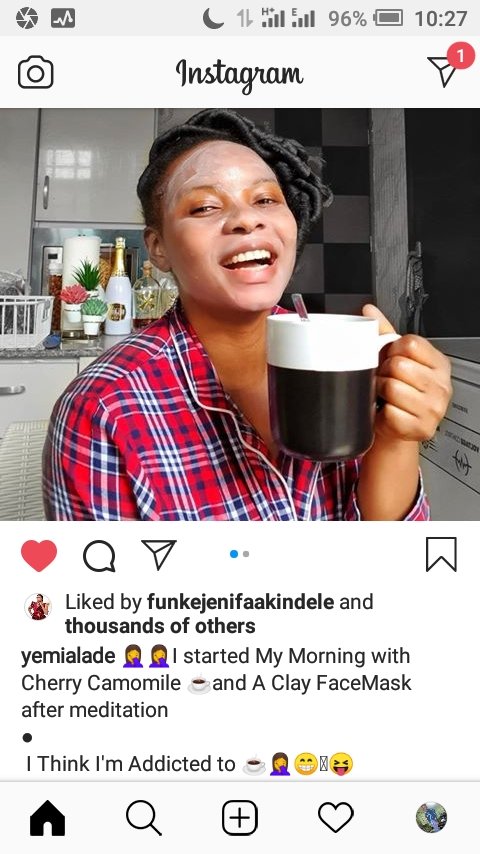This screenshot has width=480, height=854.
Task: Switch to my Profile tab
Action: coord(432,817)
